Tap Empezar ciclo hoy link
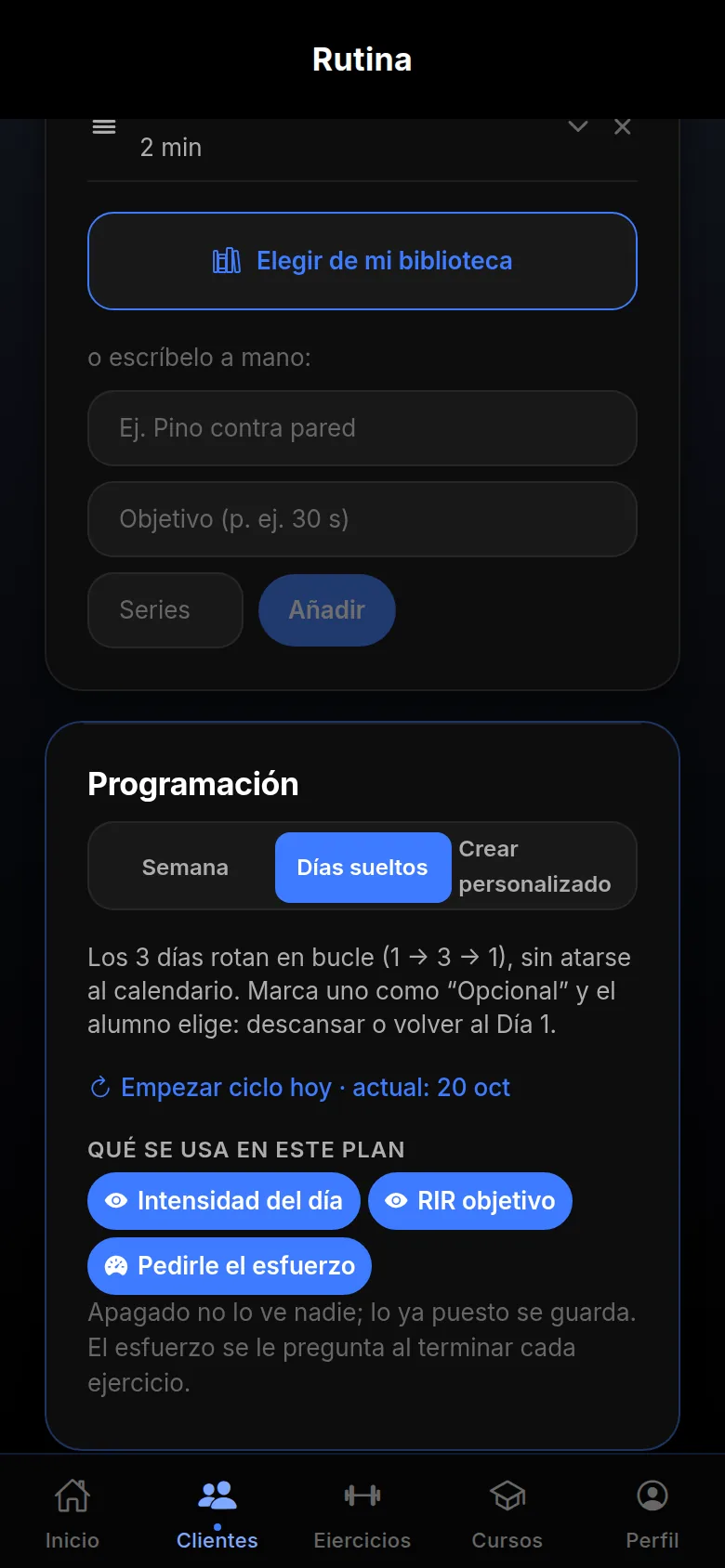Image resolution: width=725 pixels, height=1568 pixels. coord(299,1088)
